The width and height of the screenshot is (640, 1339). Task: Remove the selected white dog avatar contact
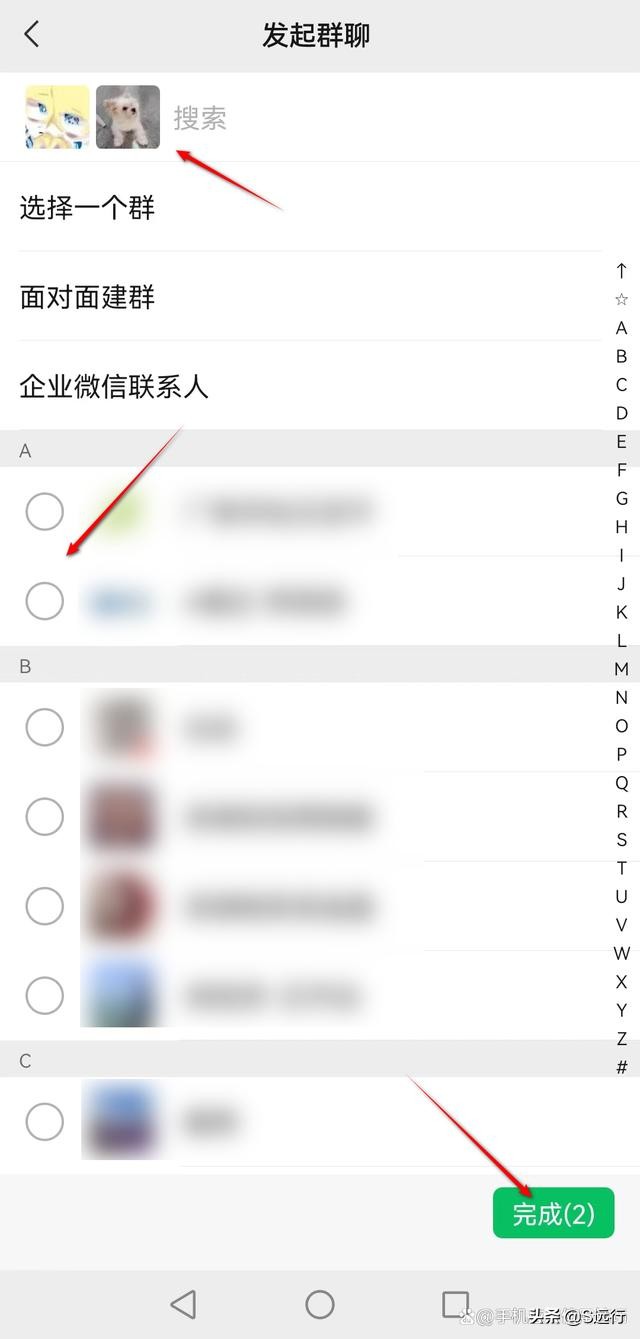coord(128,117)
